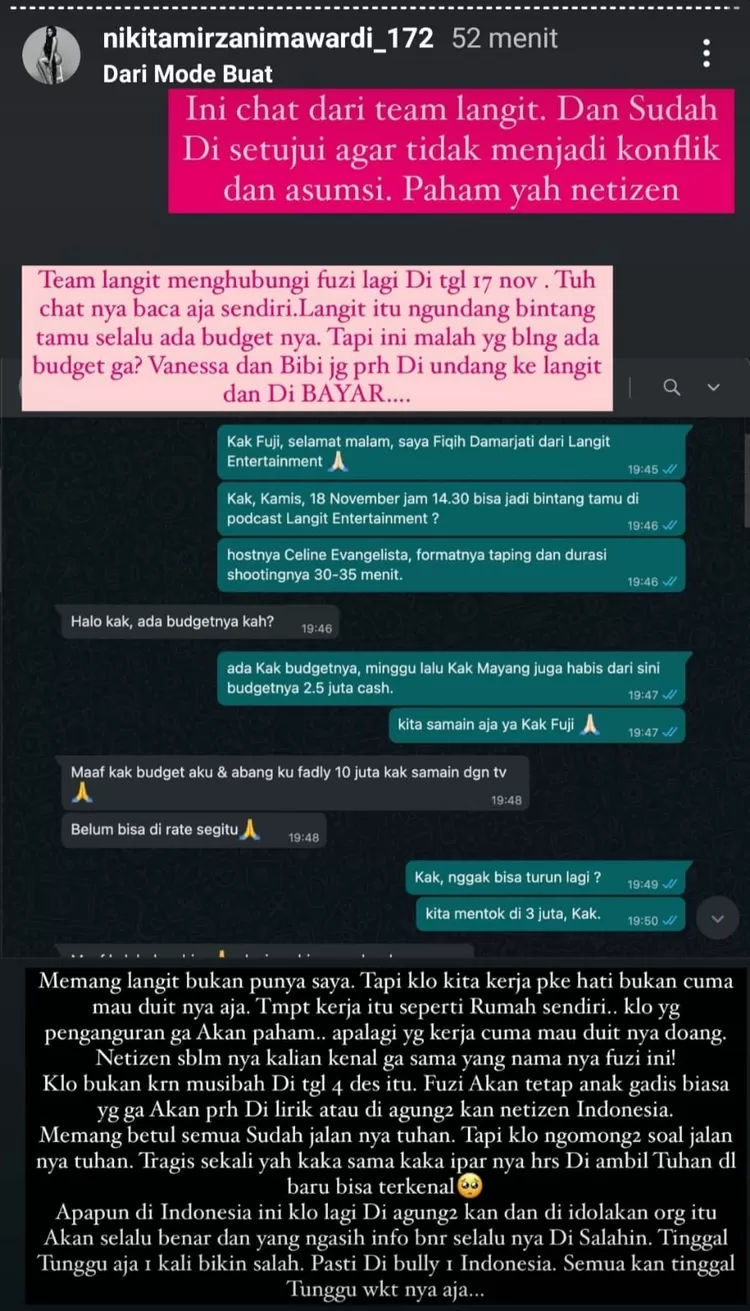Open nikitamirzanimawardi_172's profile from the username

[x=268, y=39]
